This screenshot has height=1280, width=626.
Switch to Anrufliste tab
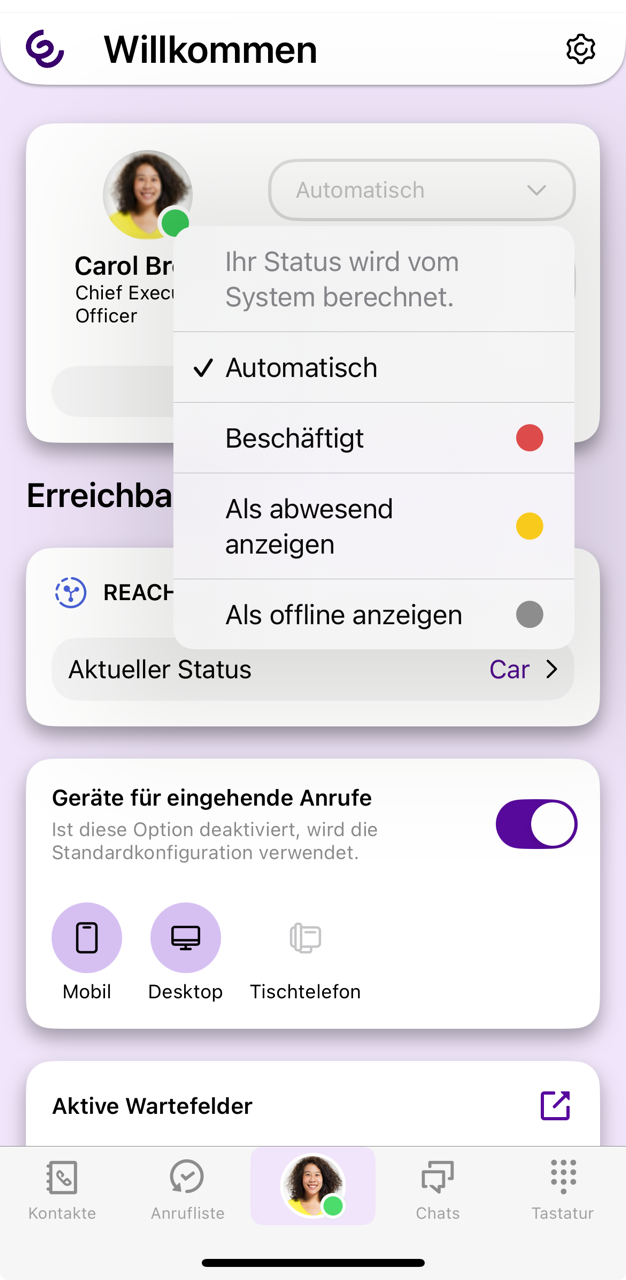187,1190
